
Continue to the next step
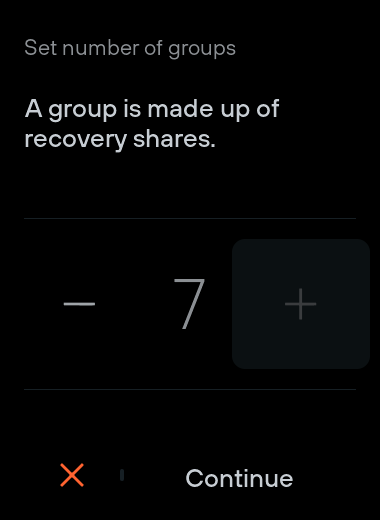point(239,478)
